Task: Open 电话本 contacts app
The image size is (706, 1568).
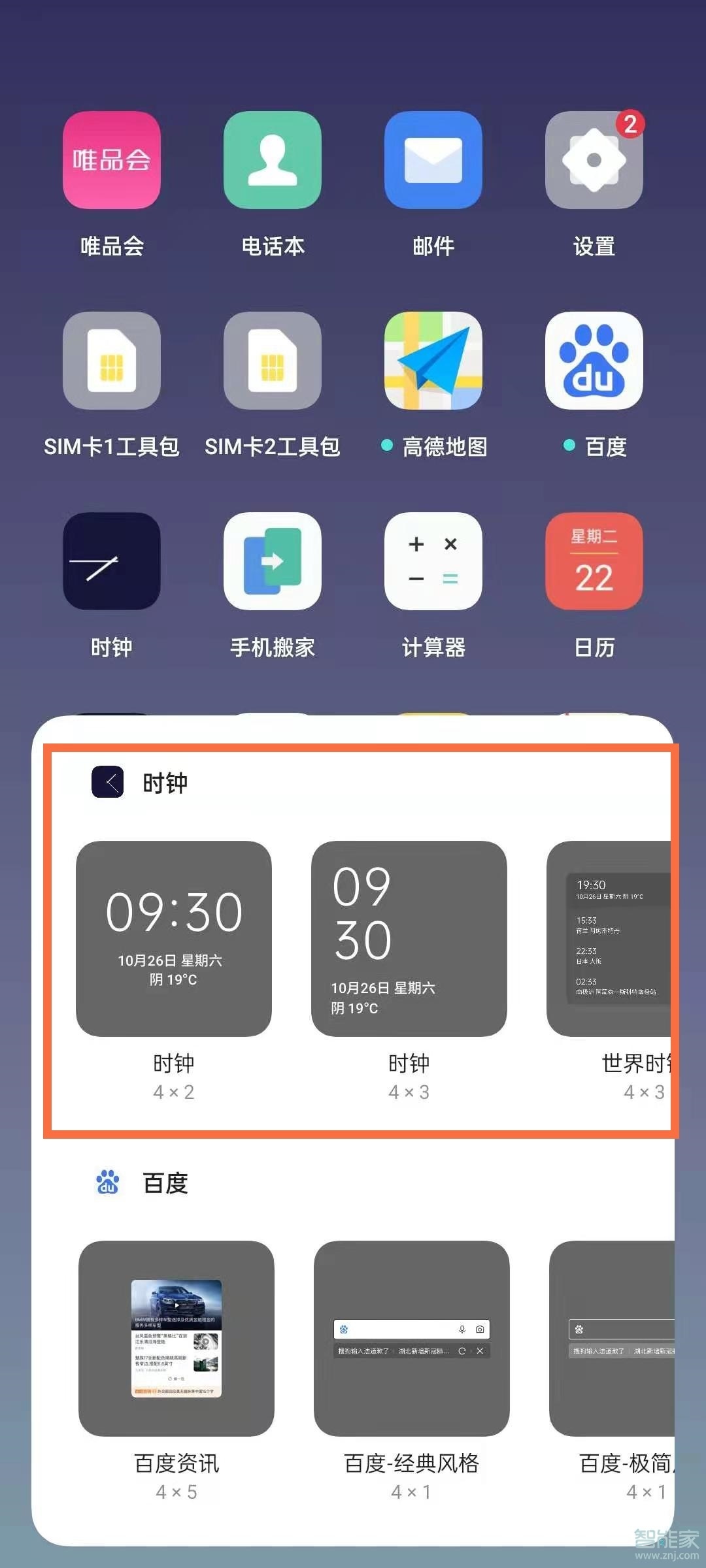Action: (x=273, y=160)
